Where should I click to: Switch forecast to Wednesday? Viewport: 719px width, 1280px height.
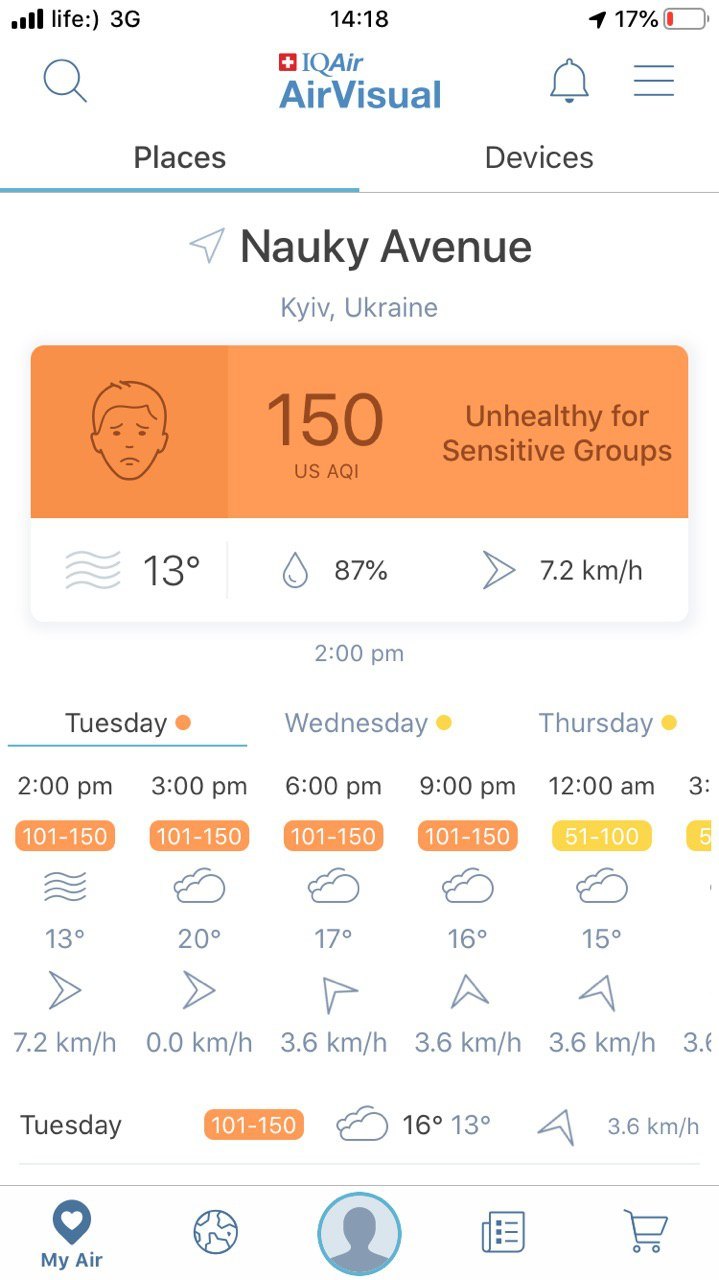pos(368,723)
